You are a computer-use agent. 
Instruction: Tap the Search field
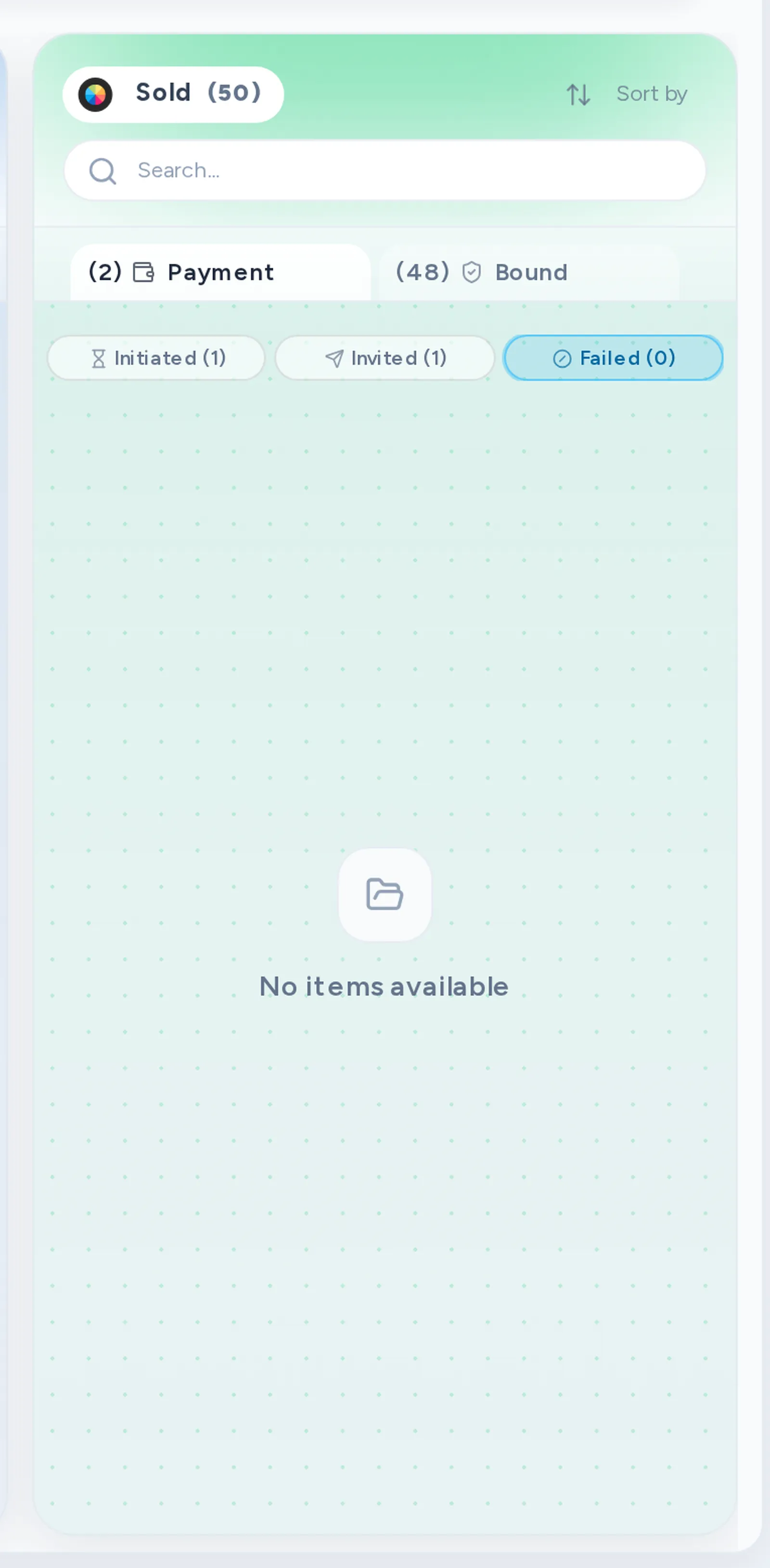tap(385, 170)
